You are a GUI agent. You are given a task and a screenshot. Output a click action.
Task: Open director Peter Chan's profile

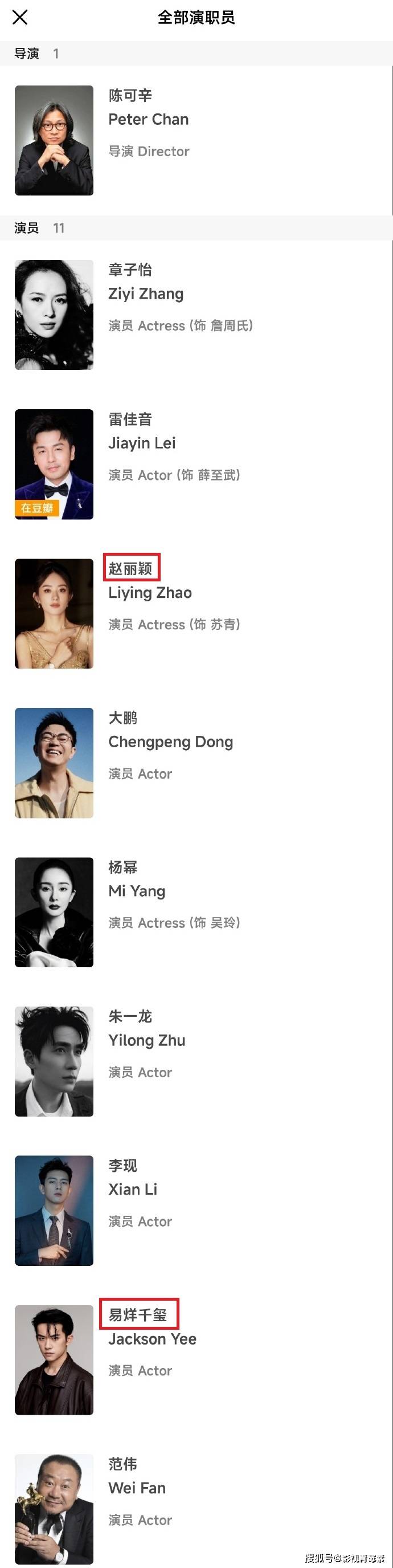pyautogui.click(x=149, y=119)
